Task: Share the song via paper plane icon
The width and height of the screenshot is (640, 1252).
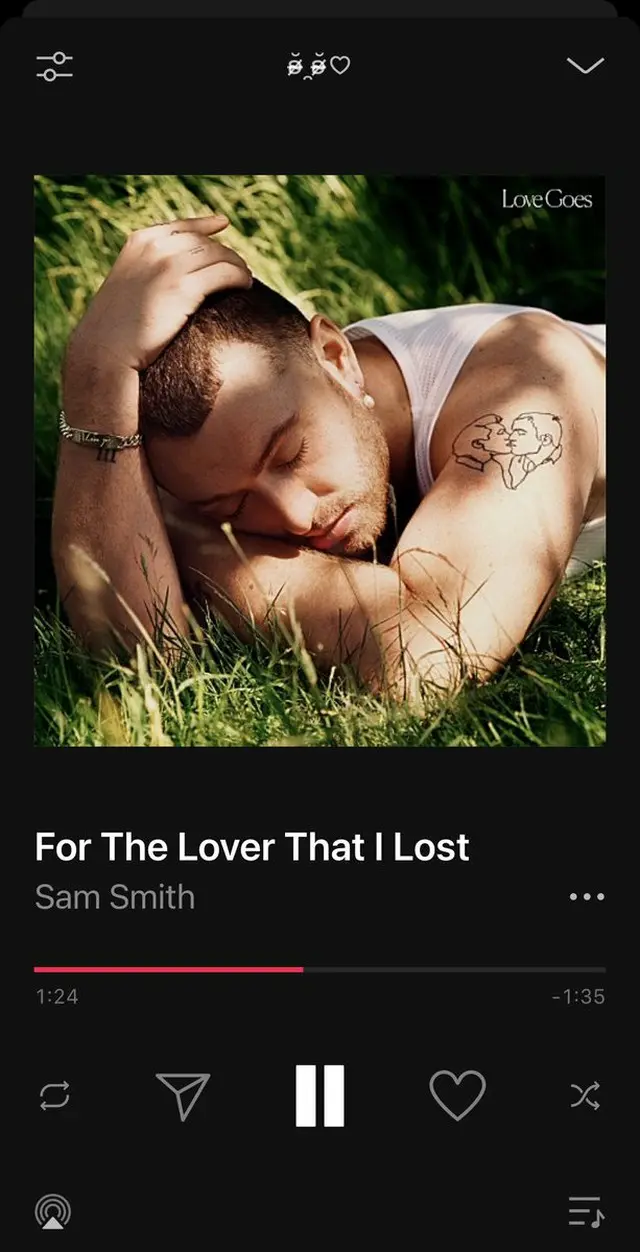Action: click(184, 1096)
